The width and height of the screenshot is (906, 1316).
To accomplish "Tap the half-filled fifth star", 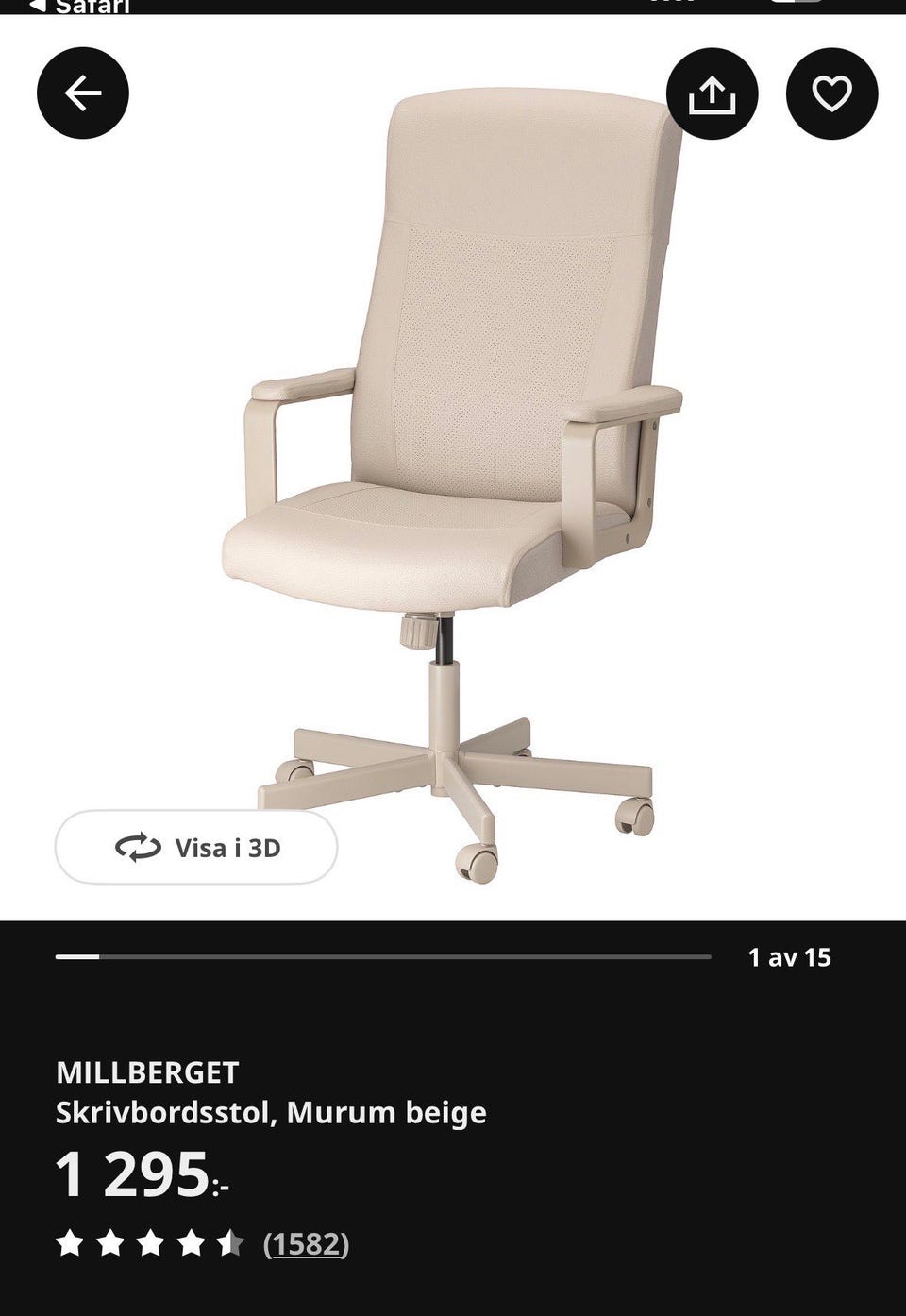I will pyautogui.click(x=231, y=1244).
